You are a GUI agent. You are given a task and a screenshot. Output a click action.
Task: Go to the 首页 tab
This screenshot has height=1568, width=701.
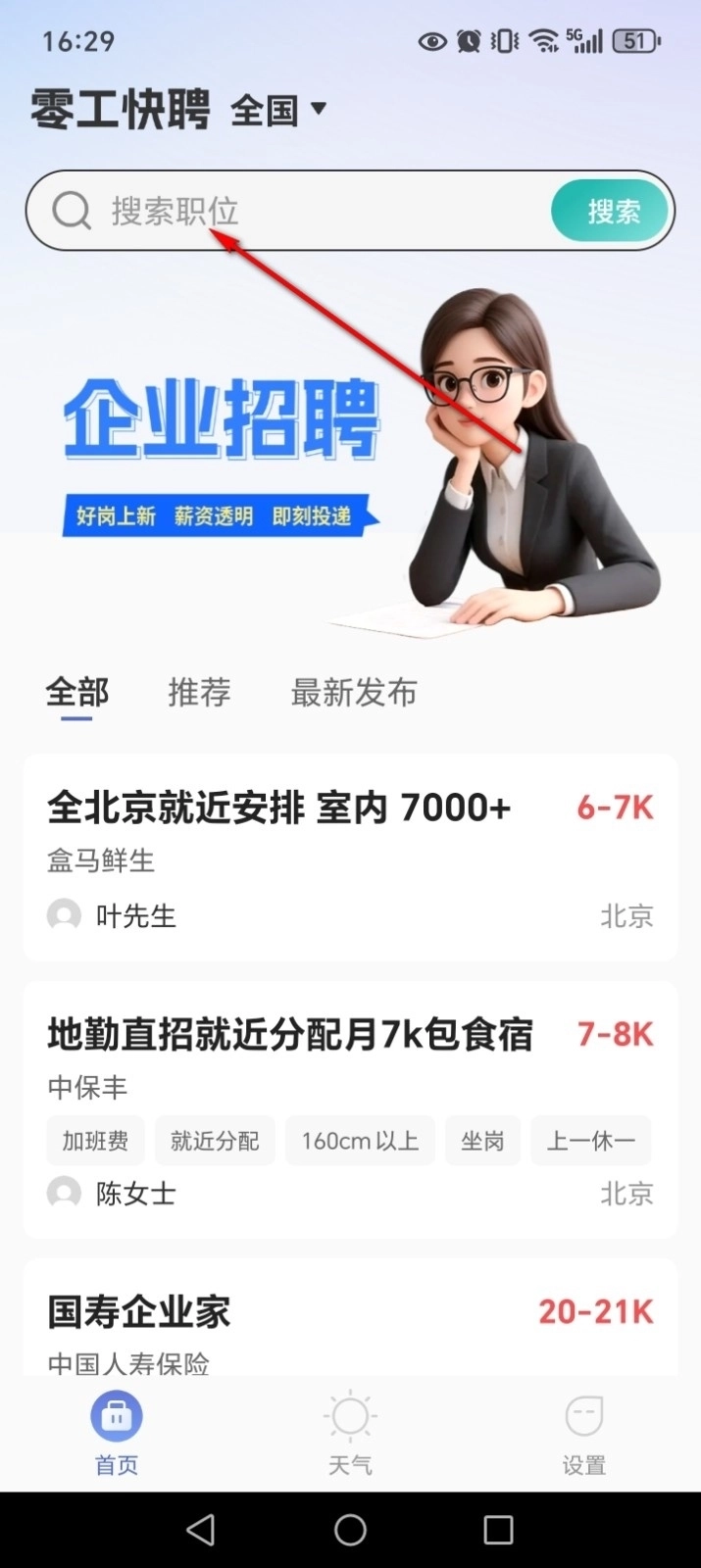click(117, 1434)
